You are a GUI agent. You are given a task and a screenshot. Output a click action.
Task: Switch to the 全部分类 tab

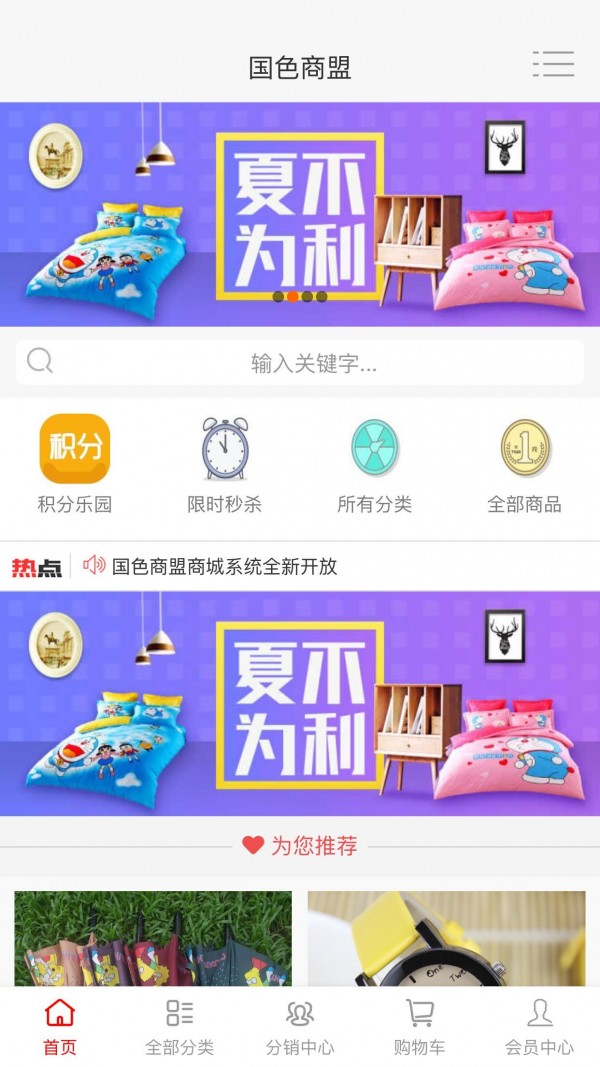pos(180,1027)
